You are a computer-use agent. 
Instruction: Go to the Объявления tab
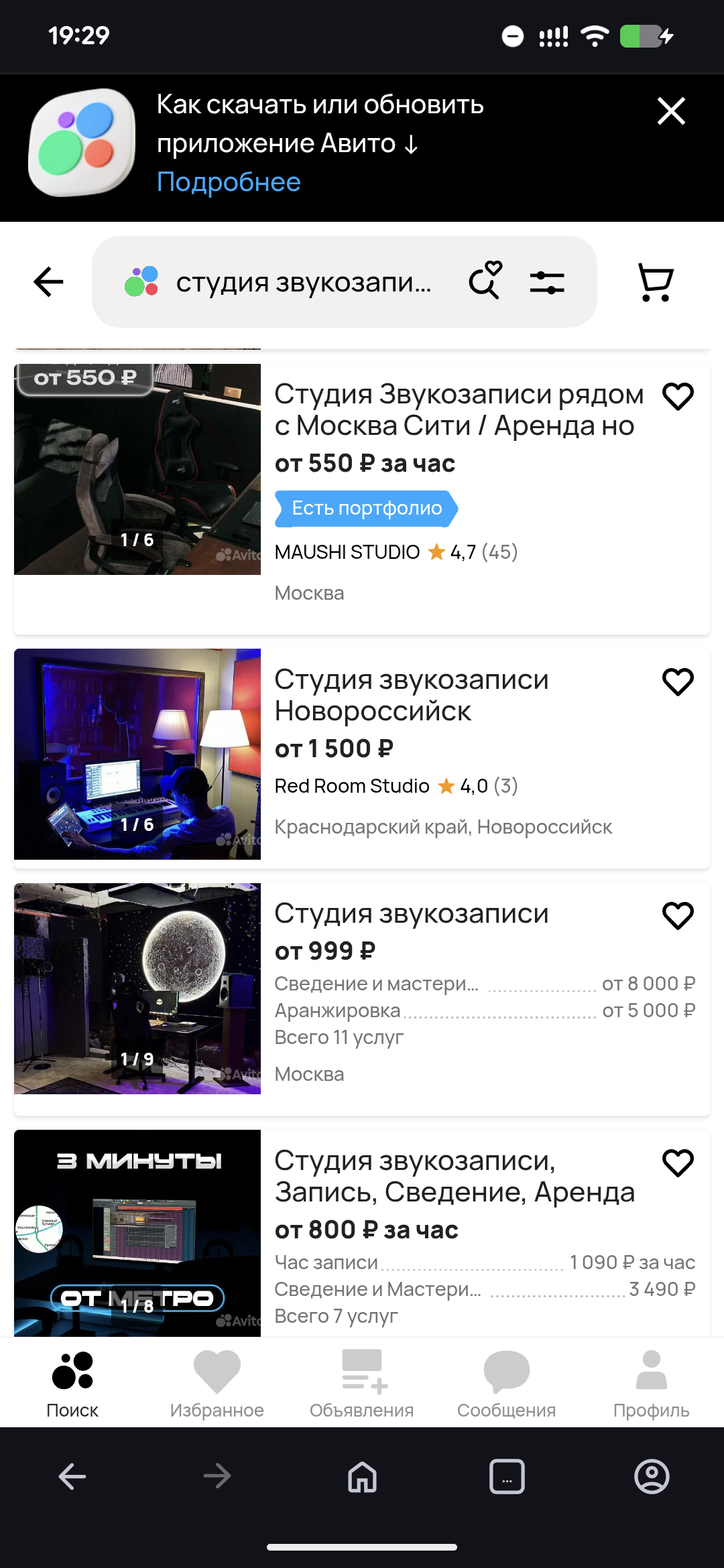click(361, 1383)
